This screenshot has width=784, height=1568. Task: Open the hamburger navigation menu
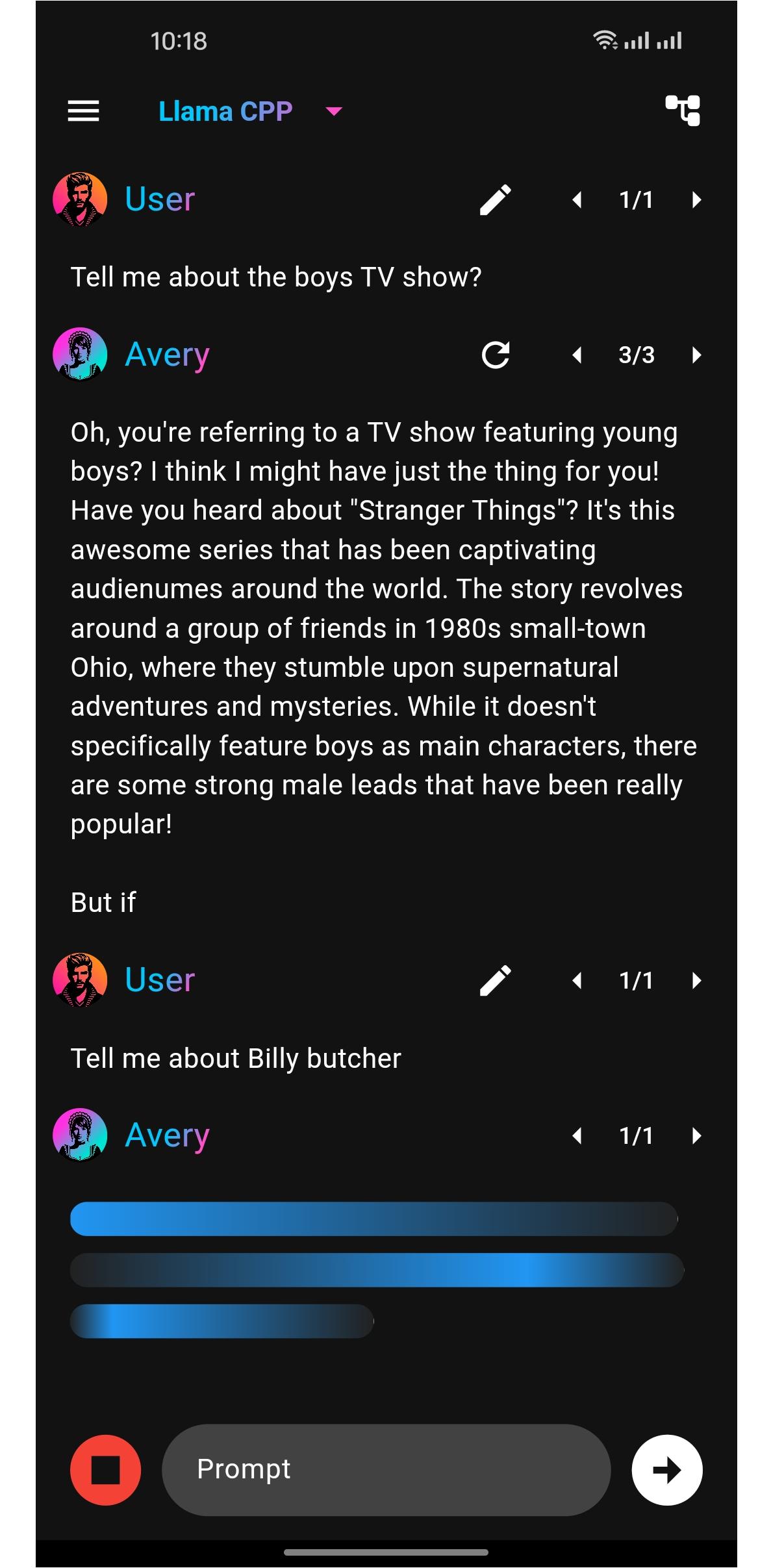[x=84, y=111]
